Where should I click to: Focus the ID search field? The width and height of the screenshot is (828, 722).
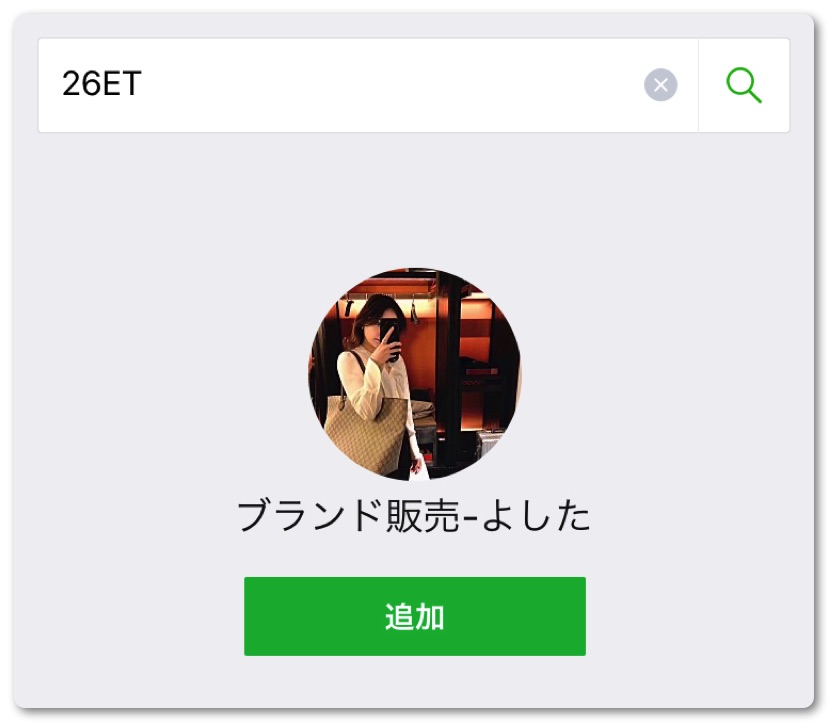tap(340, 85)
